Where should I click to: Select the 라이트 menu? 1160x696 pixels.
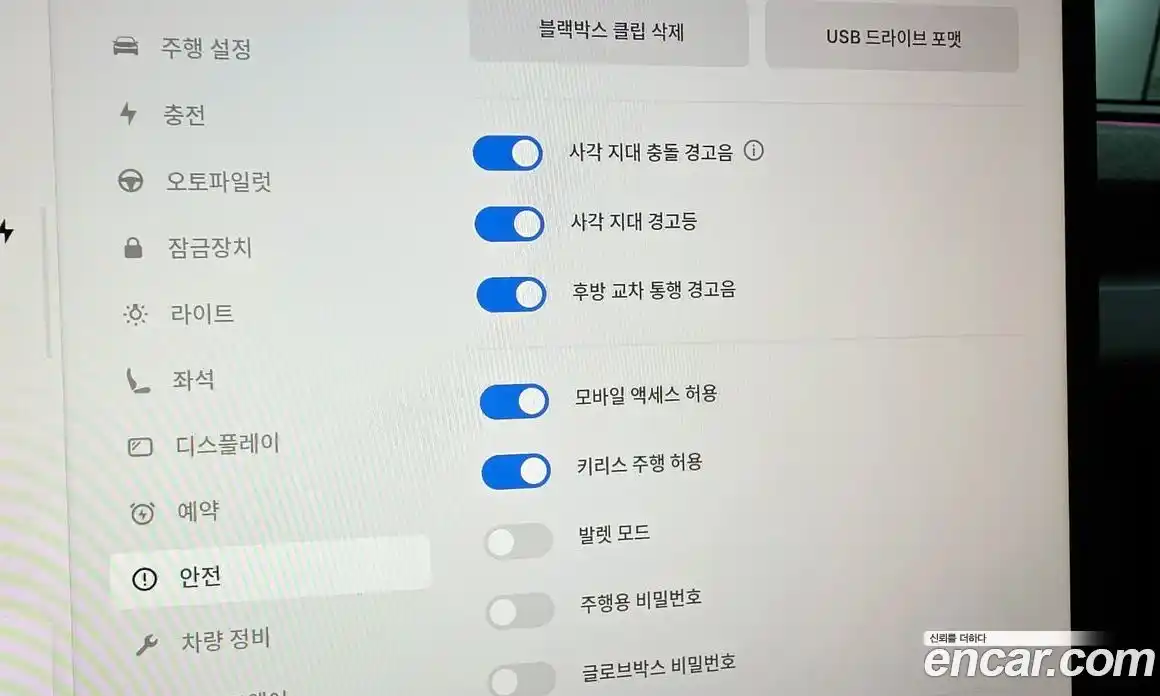point(201,314)
